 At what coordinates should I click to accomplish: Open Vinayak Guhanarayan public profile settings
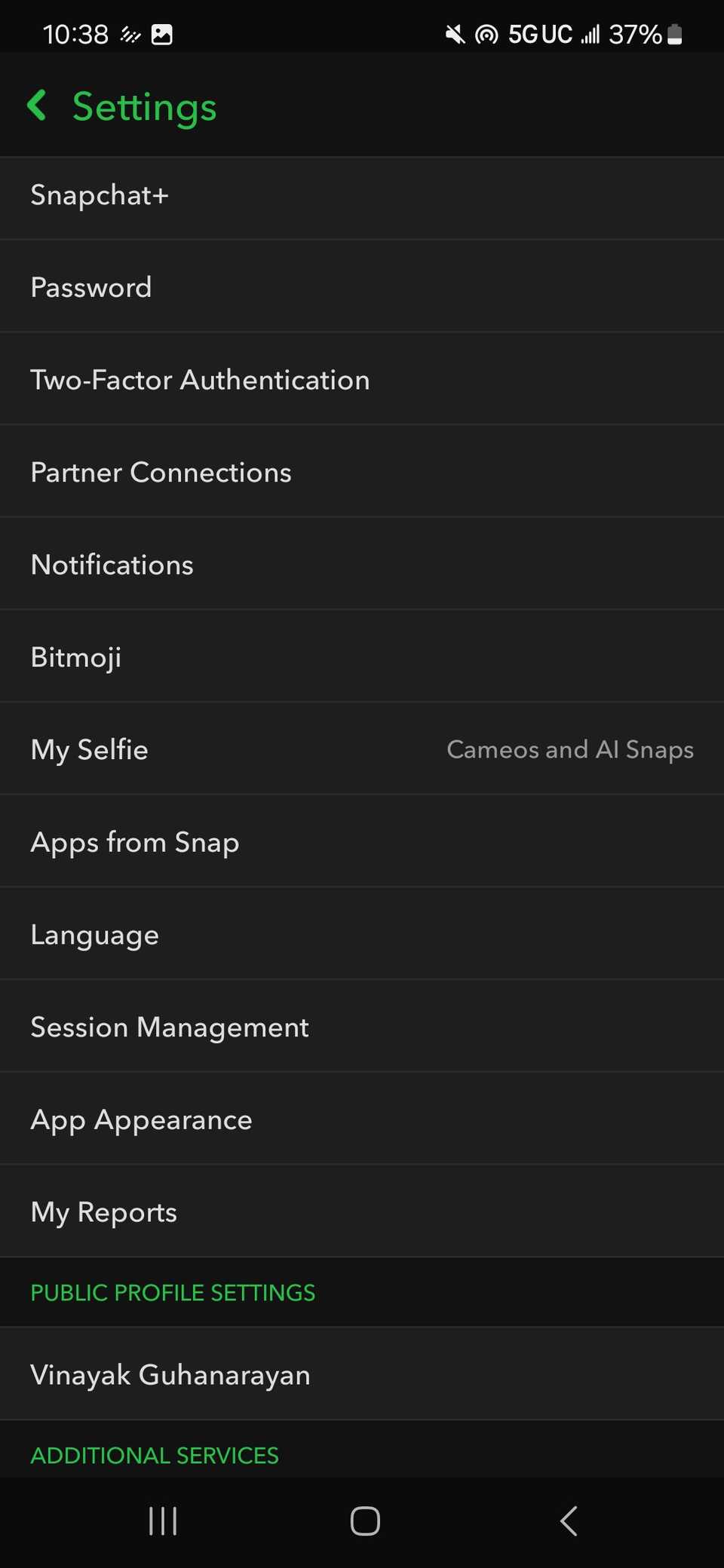pos(362,1374)
